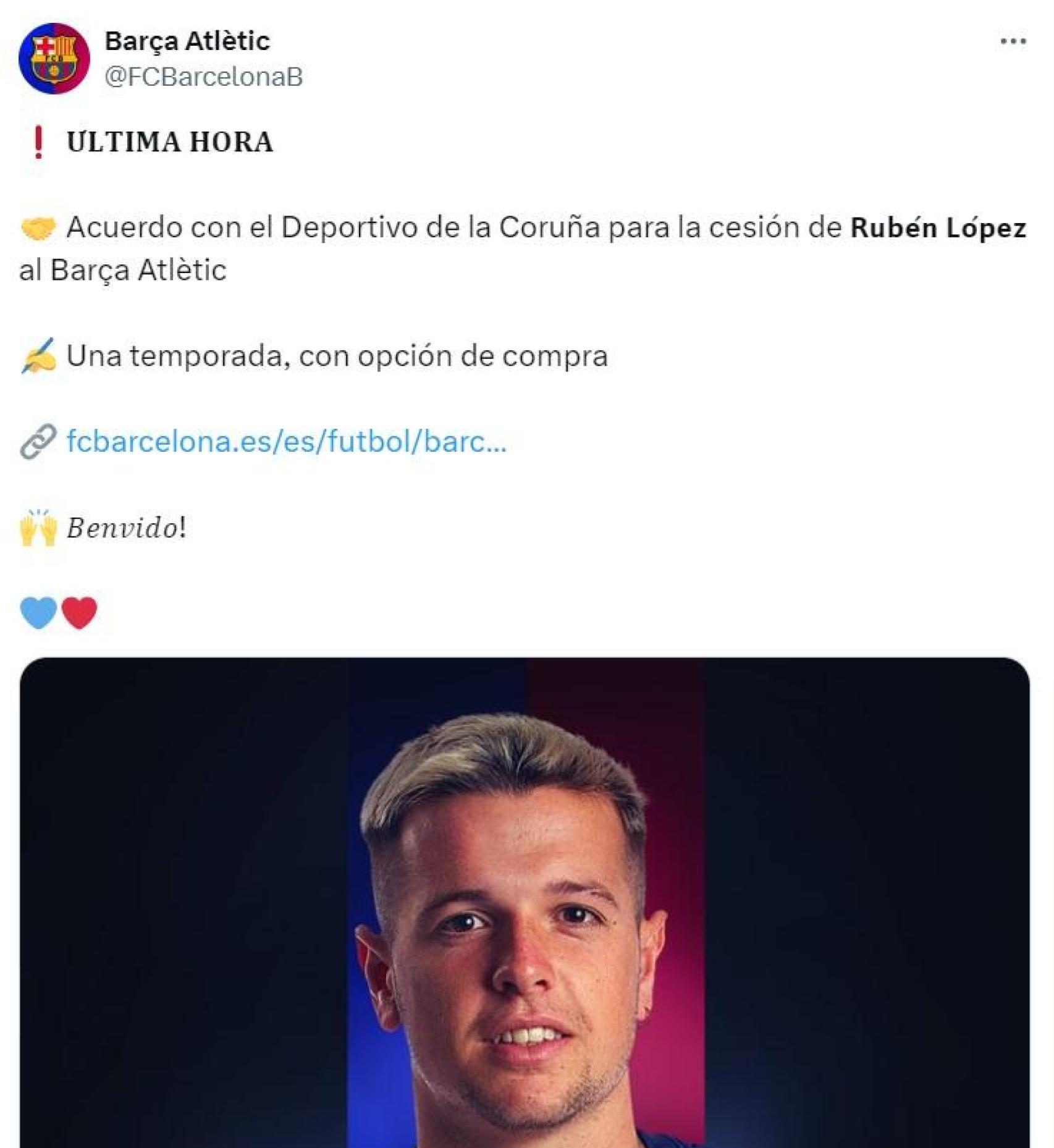Click the red exclamation mark icon
The image size is (1054, 1148).
point(38,141)
